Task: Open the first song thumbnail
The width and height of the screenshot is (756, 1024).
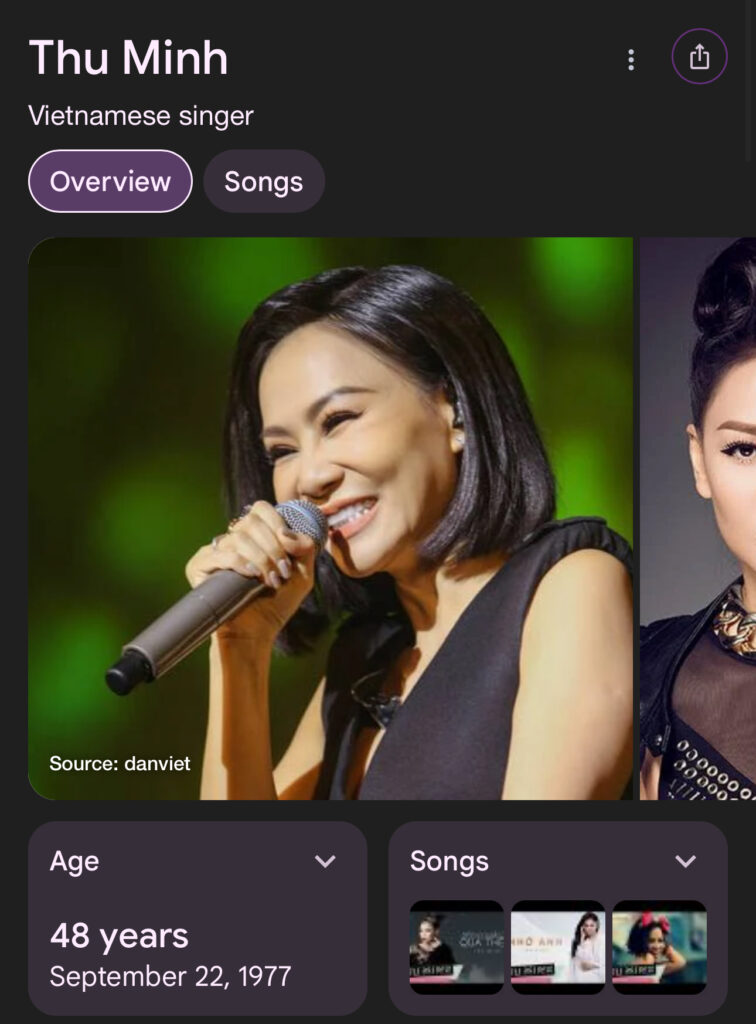Action: (457, 947)
